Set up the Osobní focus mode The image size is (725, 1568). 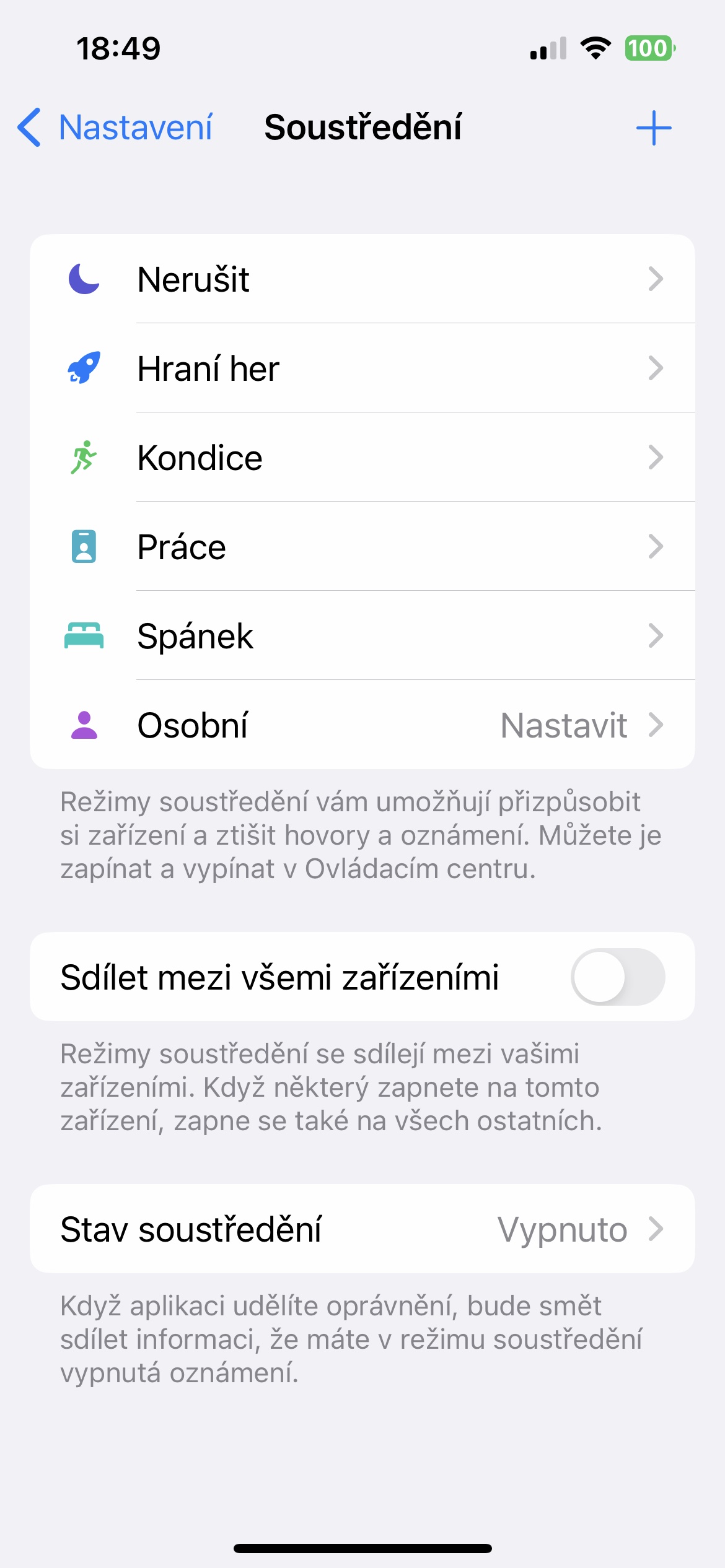click(x=362, y=725)
